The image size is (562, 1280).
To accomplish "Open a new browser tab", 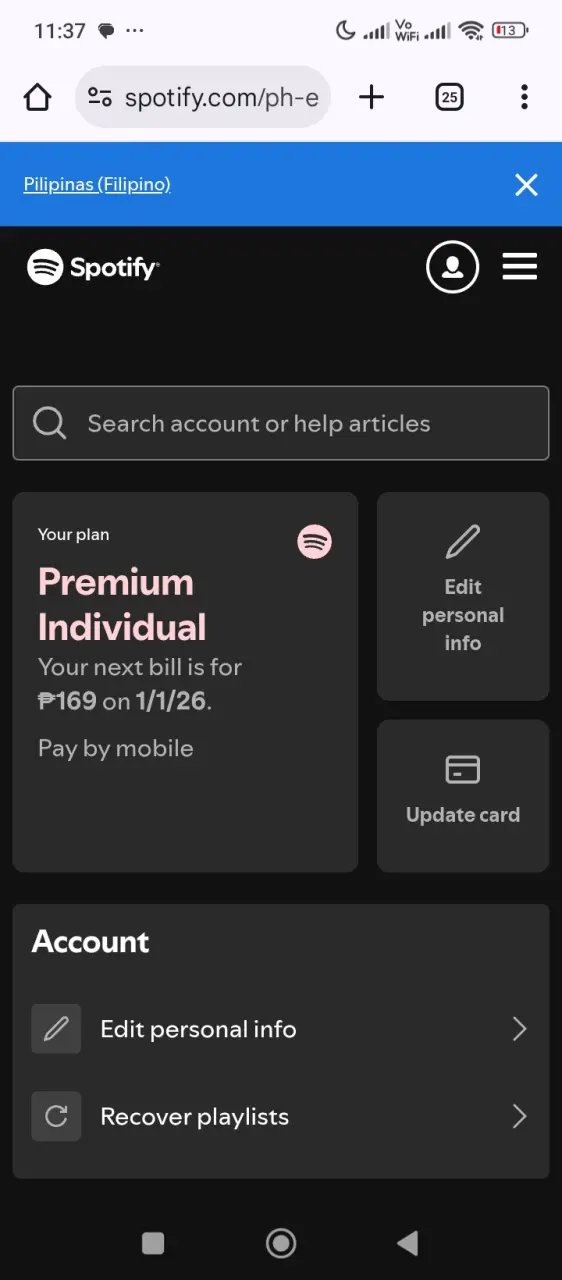I will [371, 97].
